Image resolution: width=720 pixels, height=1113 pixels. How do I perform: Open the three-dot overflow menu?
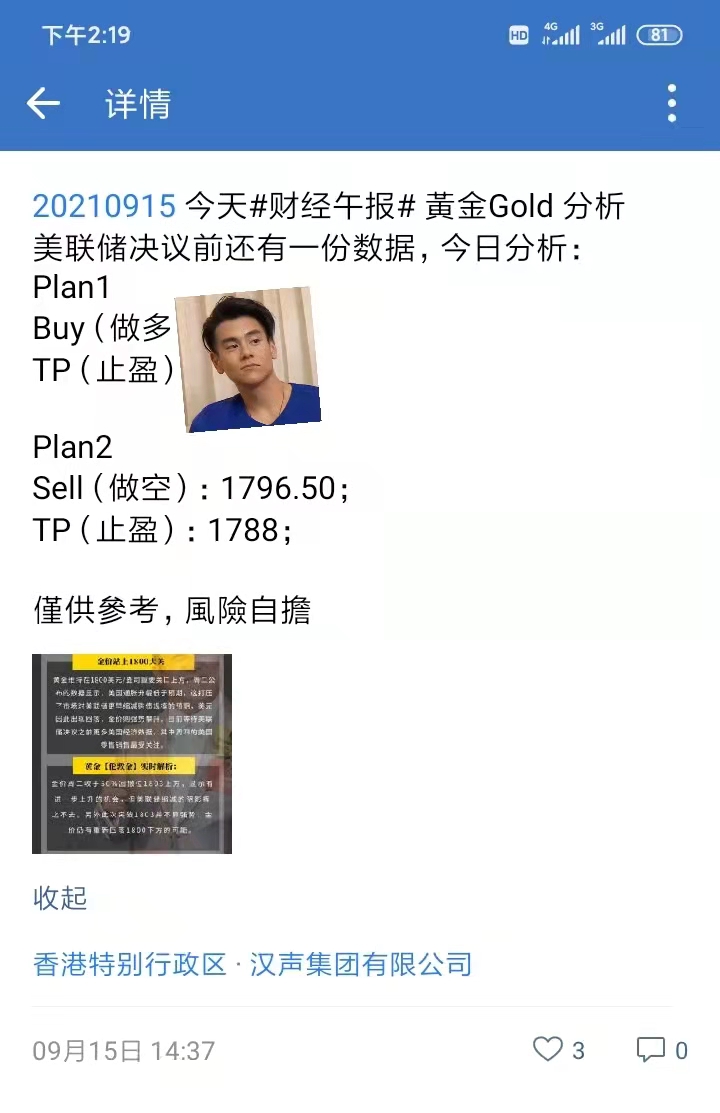(x=671, y=103)
